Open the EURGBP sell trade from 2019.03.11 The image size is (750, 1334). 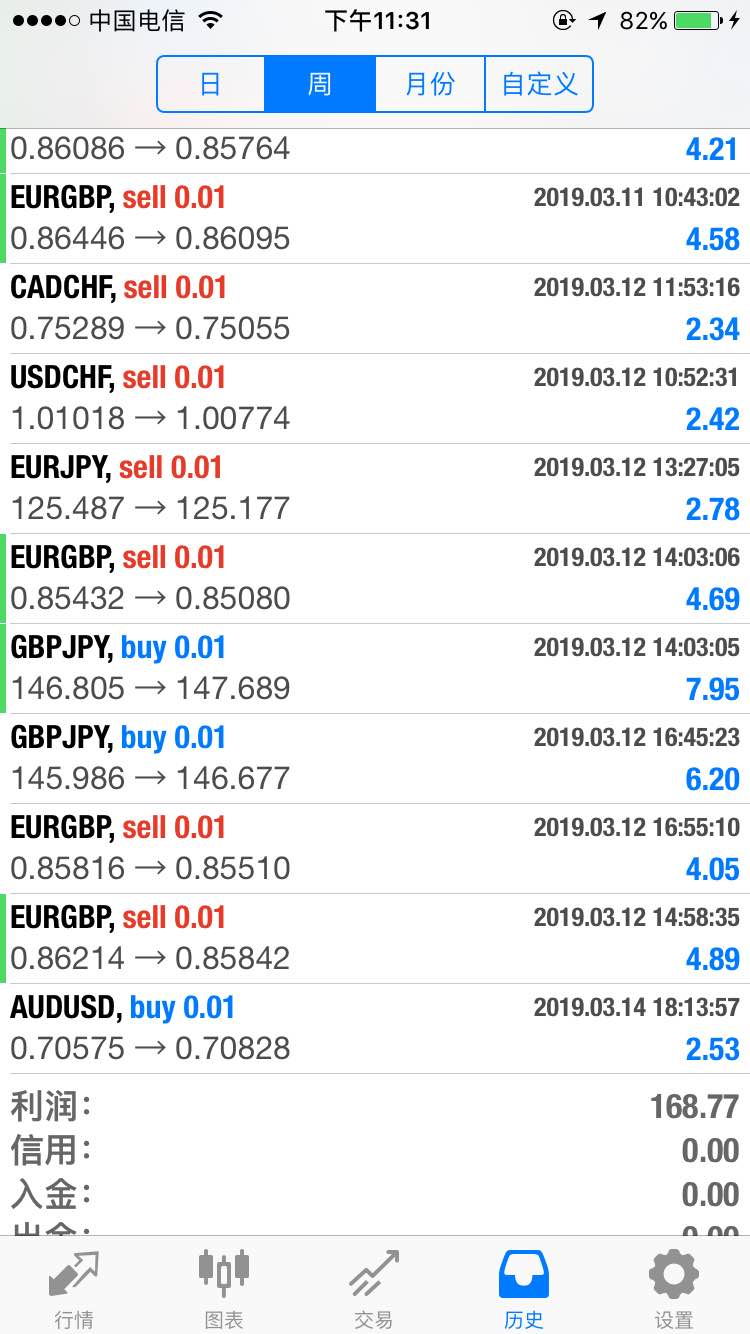pyautogui.click(x=375, y=219)
